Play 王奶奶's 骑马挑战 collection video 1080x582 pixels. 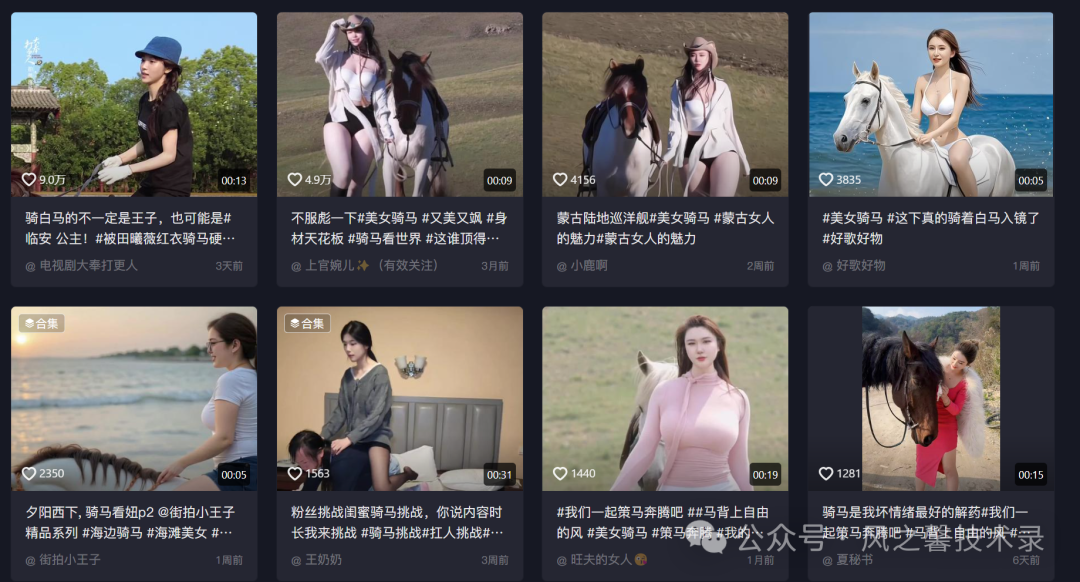[x=400, y=398]
